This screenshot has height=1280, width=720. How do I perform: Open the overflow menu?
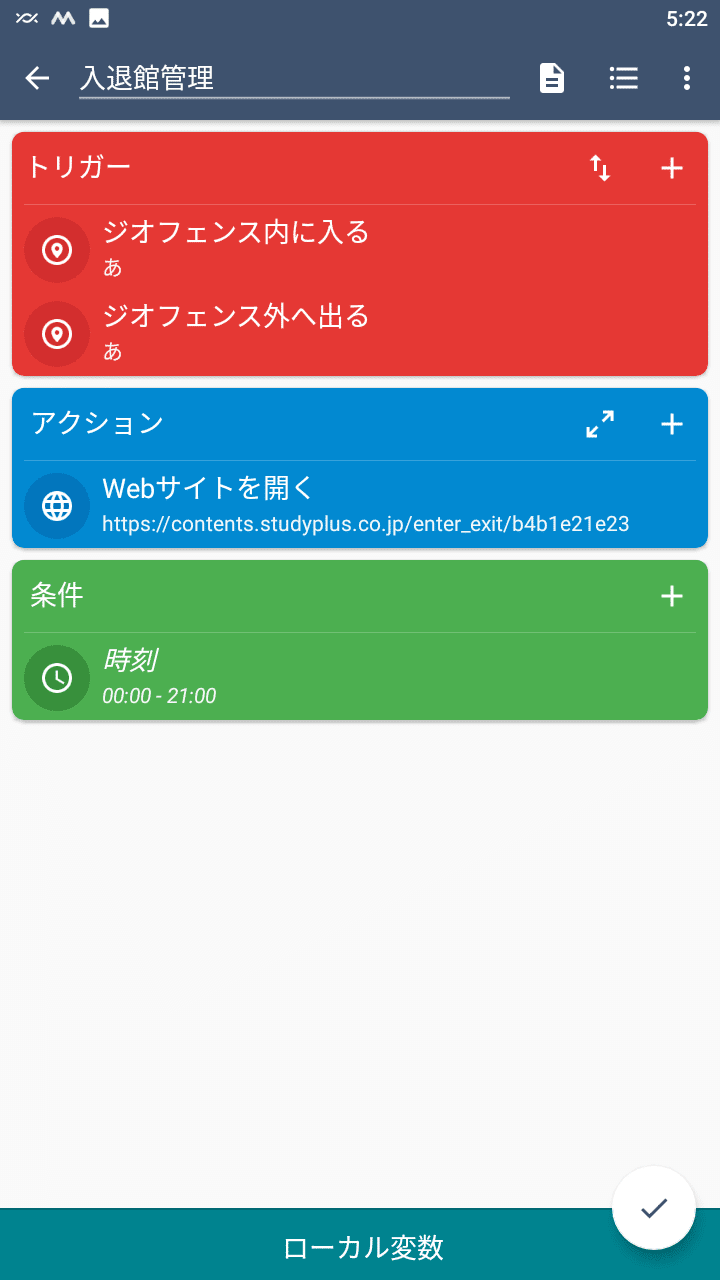[x=687, y=78]
